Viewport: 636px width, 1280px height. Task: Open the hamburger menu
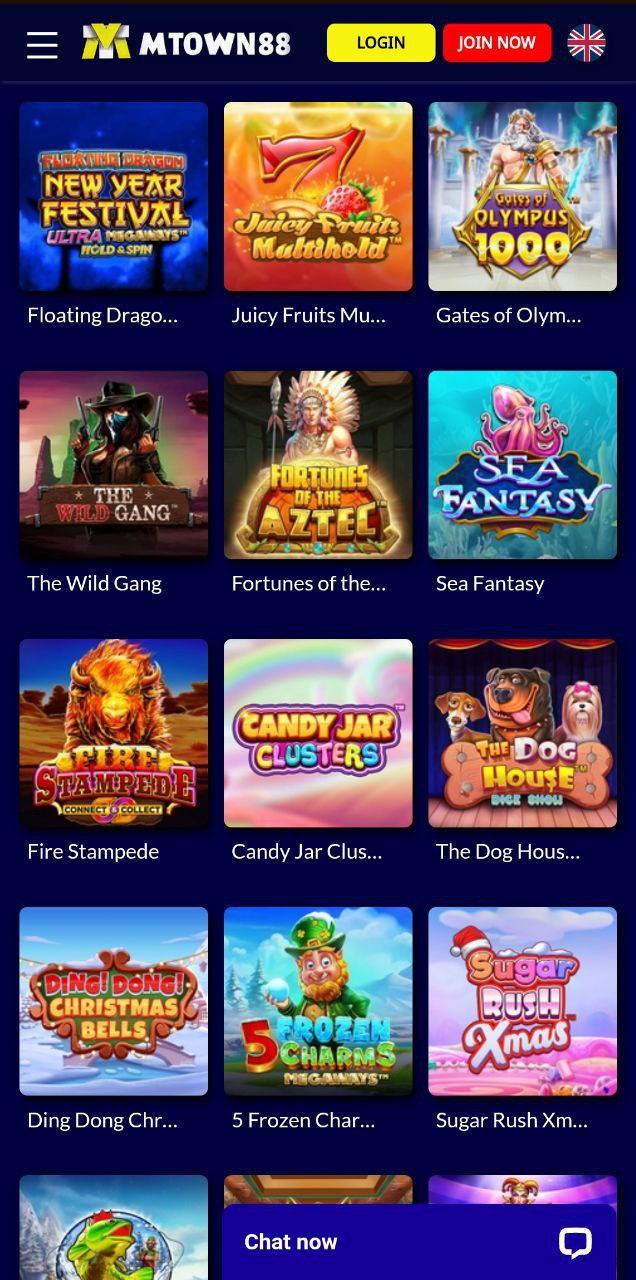[42, 44]
